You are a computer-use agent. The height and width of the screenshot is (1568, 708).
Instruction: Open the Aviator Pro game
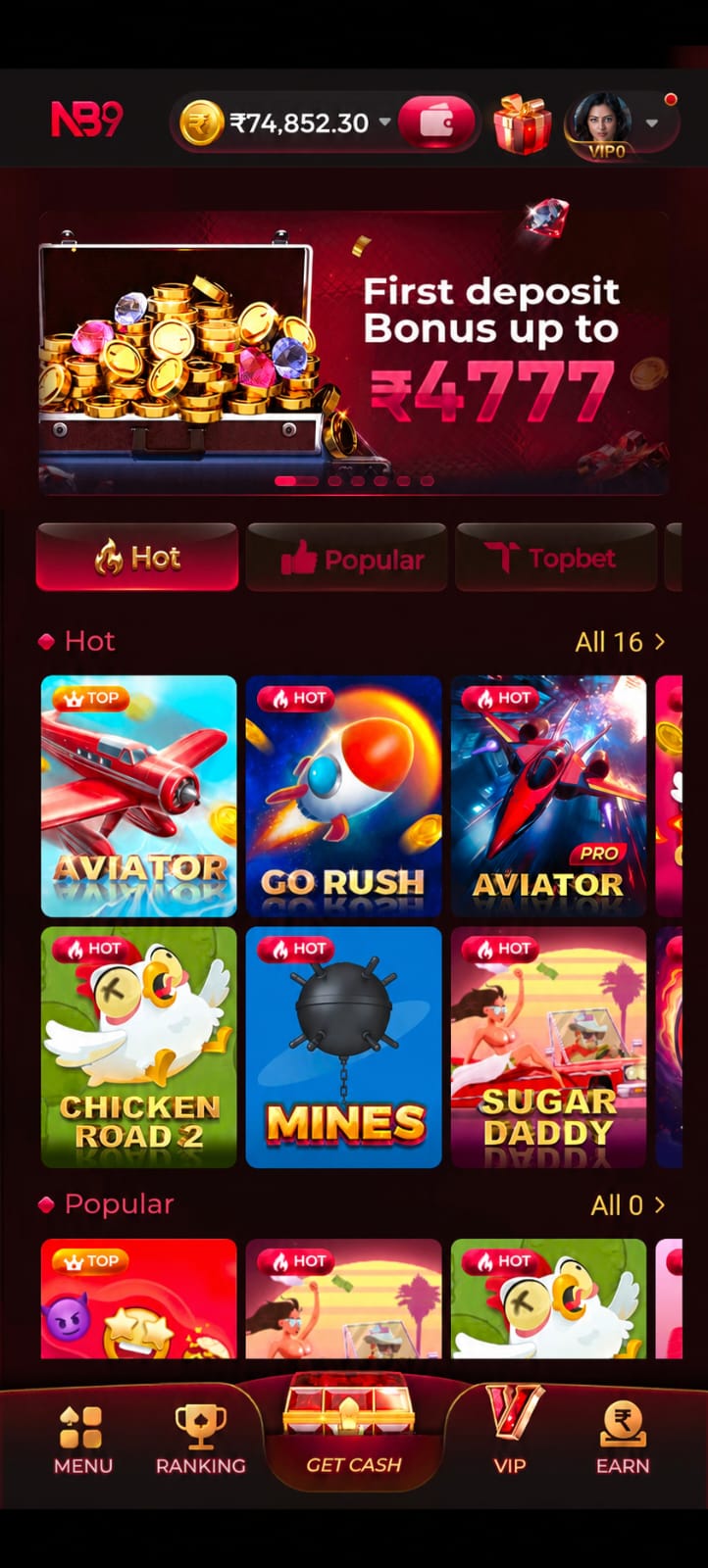point(549,796)
